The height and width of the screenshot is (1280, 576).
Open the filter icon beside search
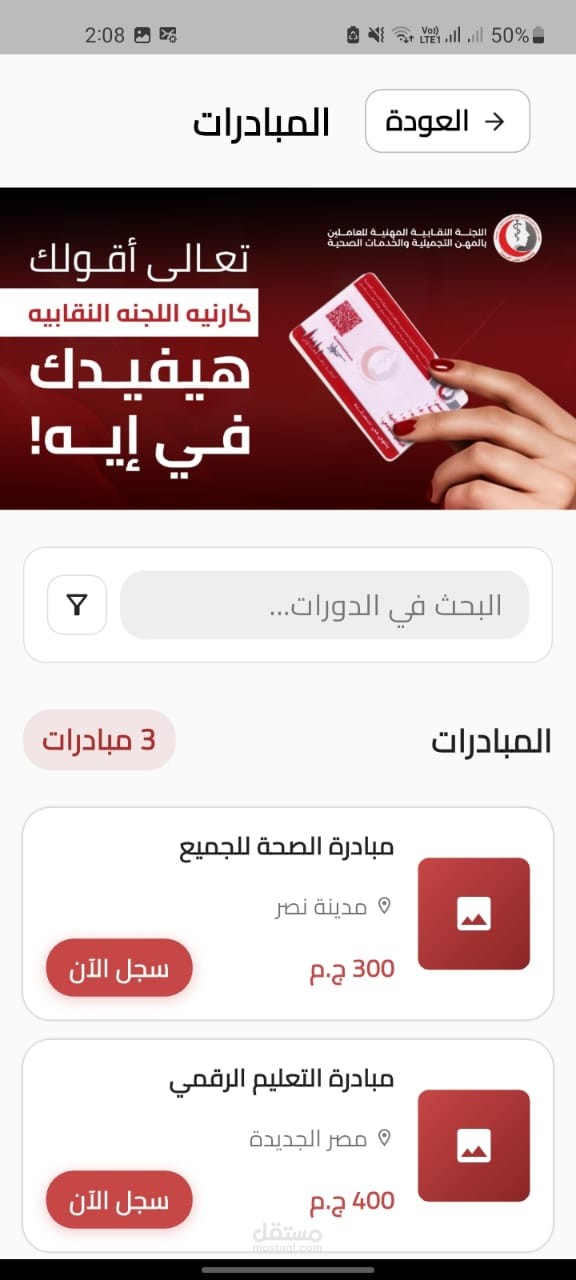pos(77,604)
